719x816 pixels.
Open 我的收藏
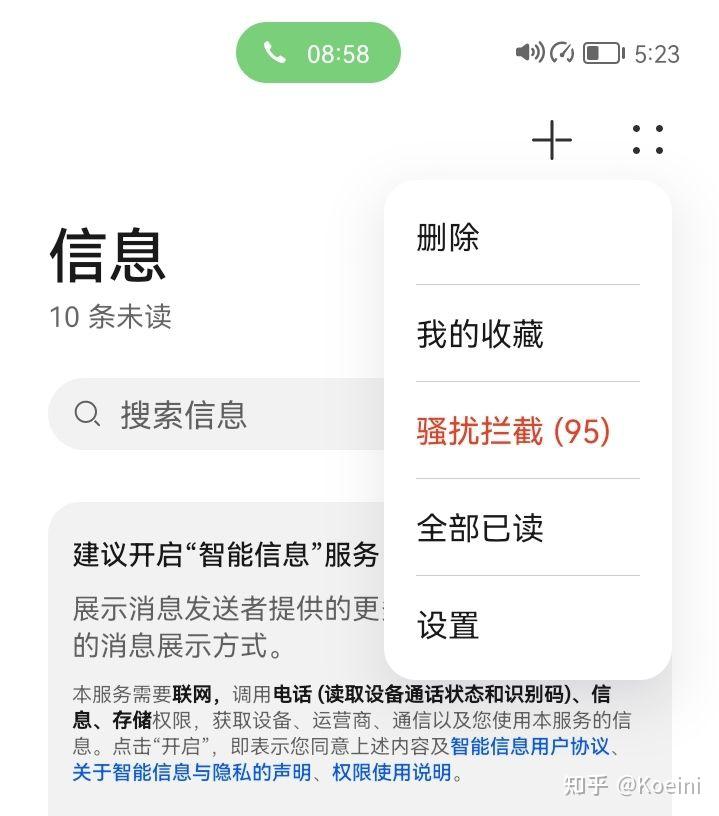tap(480, 334)
